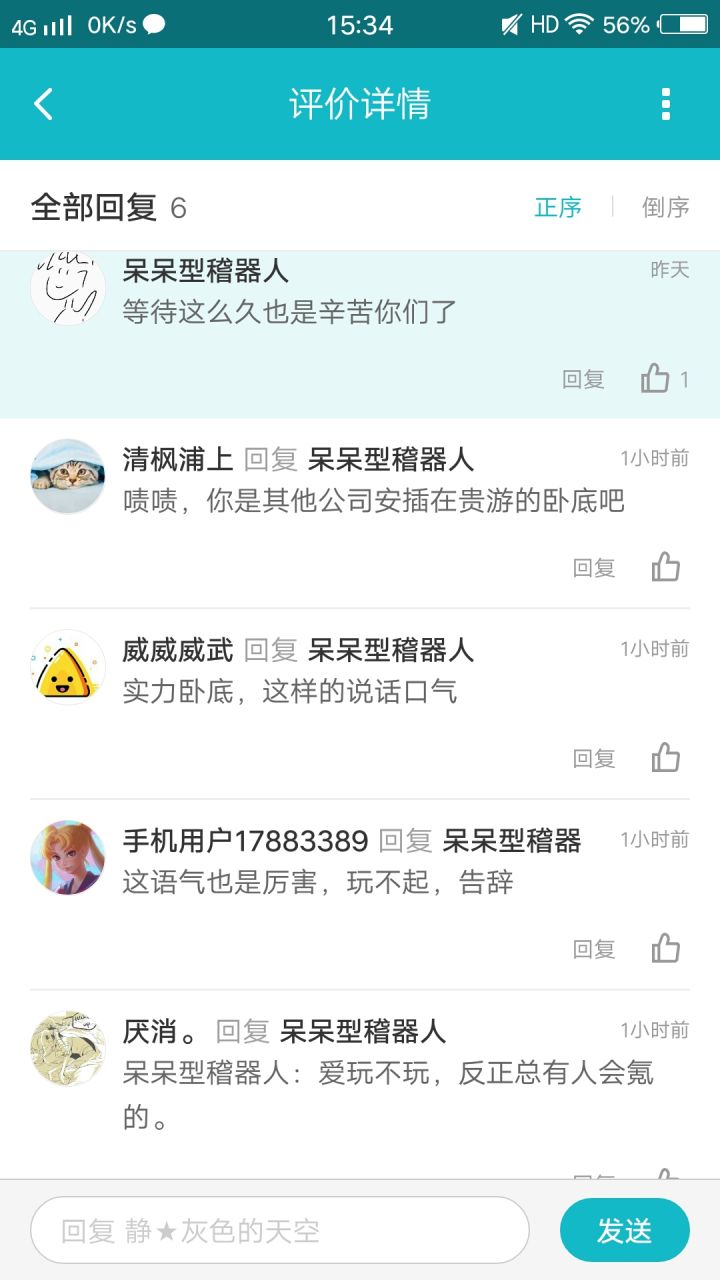Switch to 倒序 ordering
Viewport: 720px width, 1280px height.
666,207
